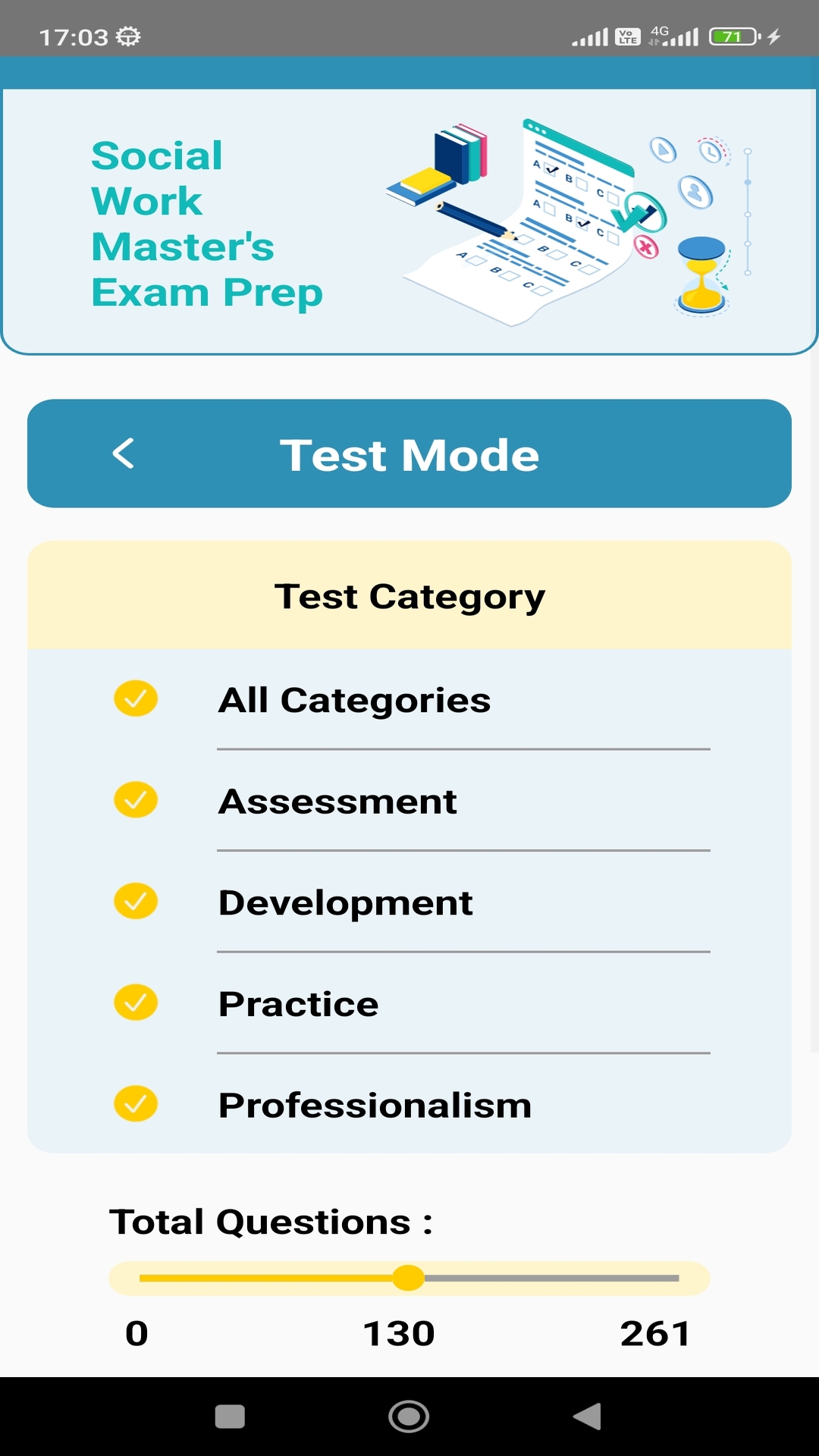Tap the yellow checkmark next to Professionalism
Viewport: 819px width, 1456px height.
pos(135,1104)
